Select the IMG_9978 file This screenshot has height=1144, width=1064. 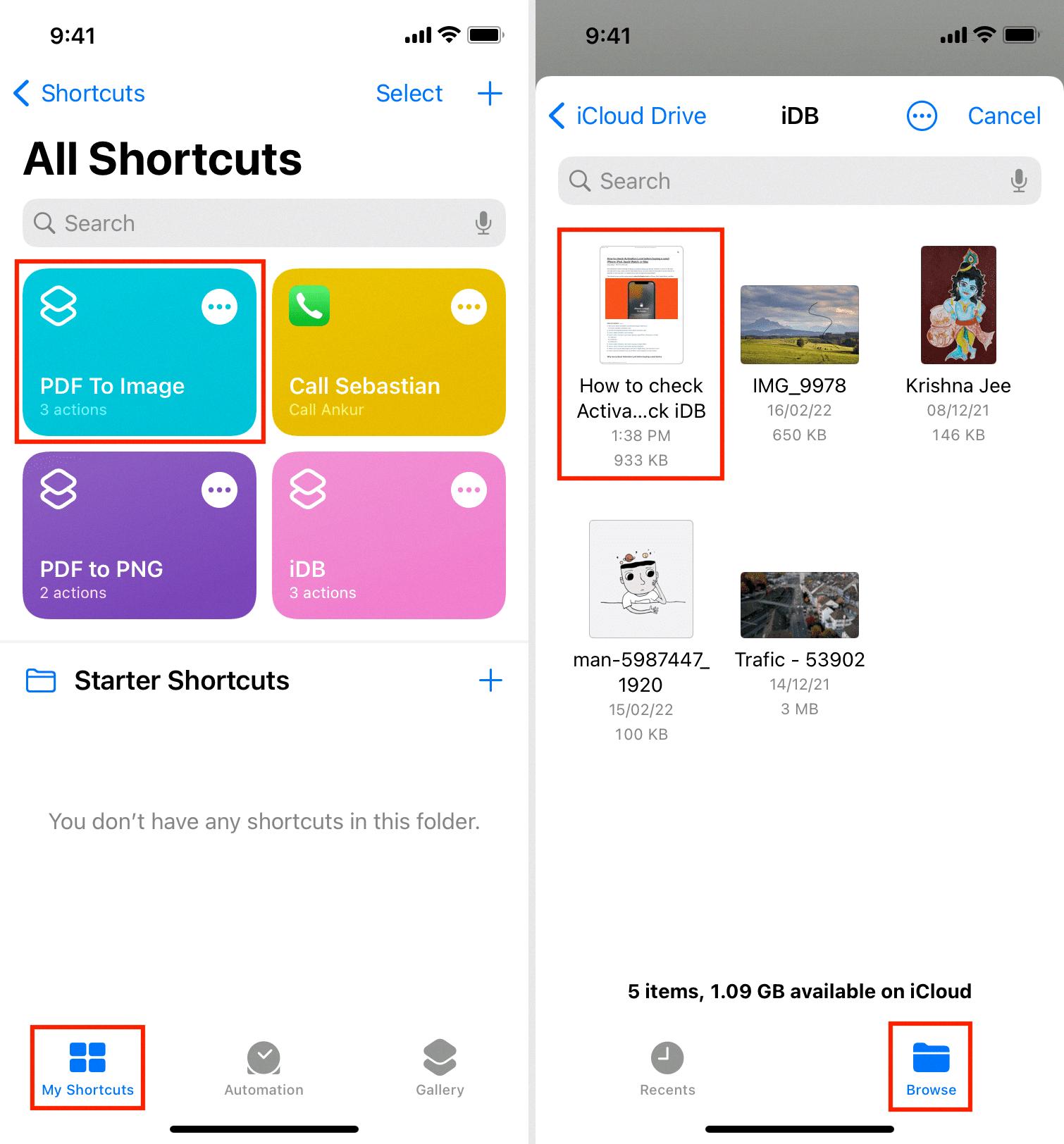coord(799,325)
